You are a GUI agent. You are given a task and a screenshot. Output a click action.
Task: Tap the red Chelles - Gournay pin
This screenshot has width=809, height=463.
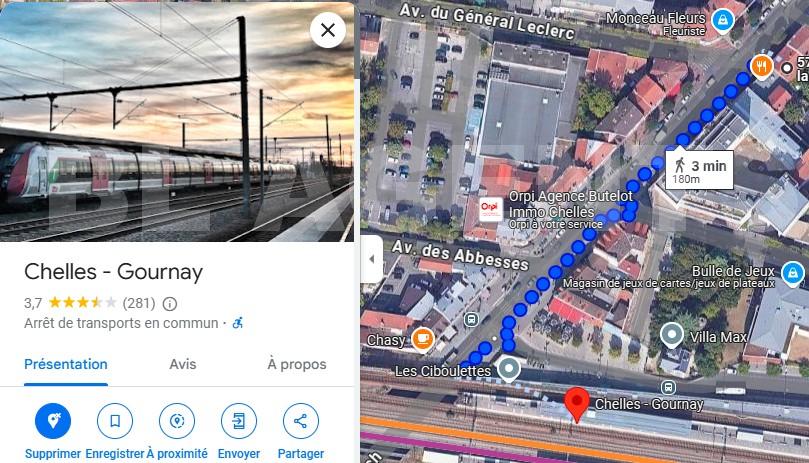(x=576, y=403)
